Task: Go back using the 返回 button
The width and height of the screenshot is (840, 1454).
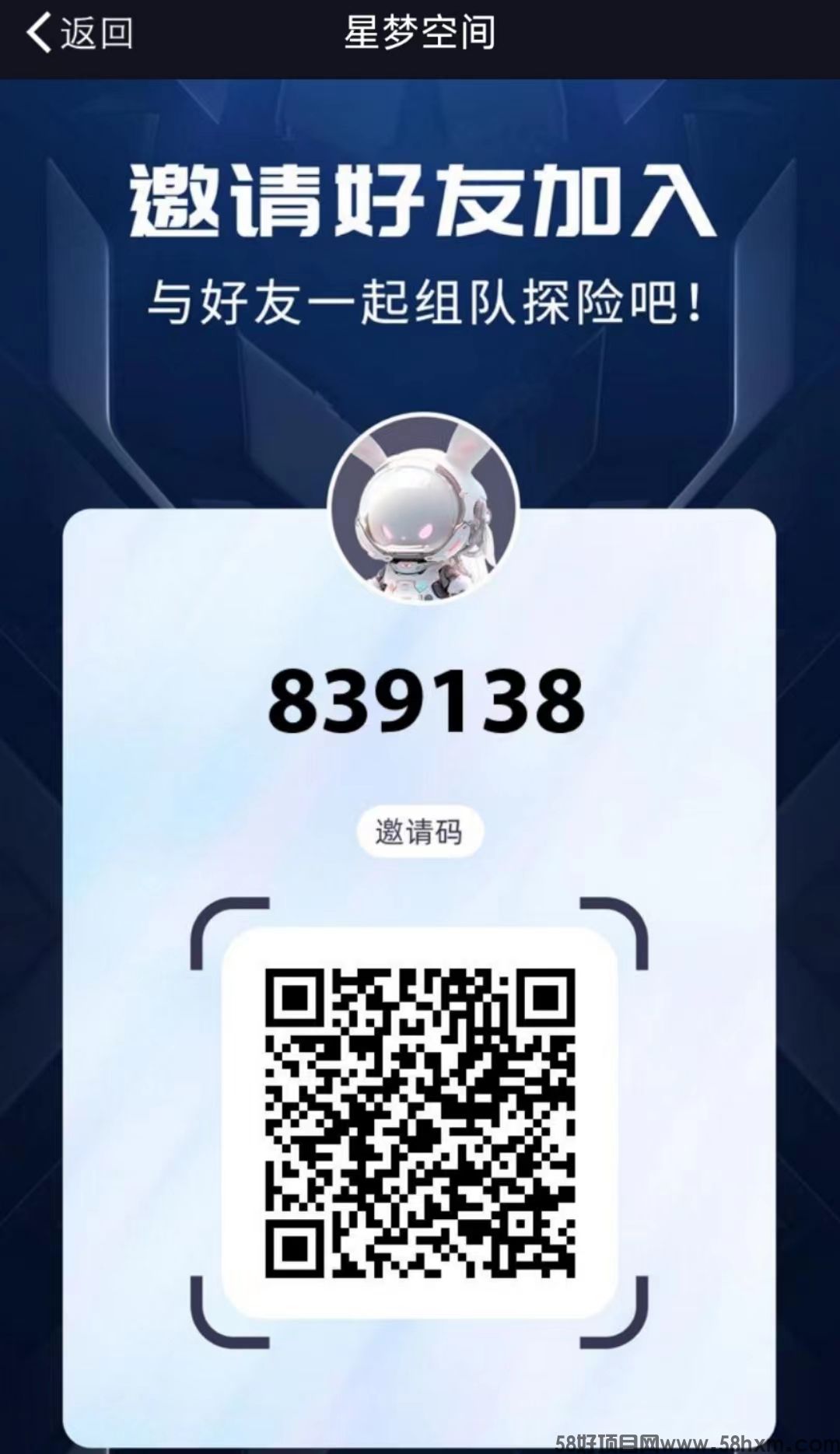Action: 79,33
